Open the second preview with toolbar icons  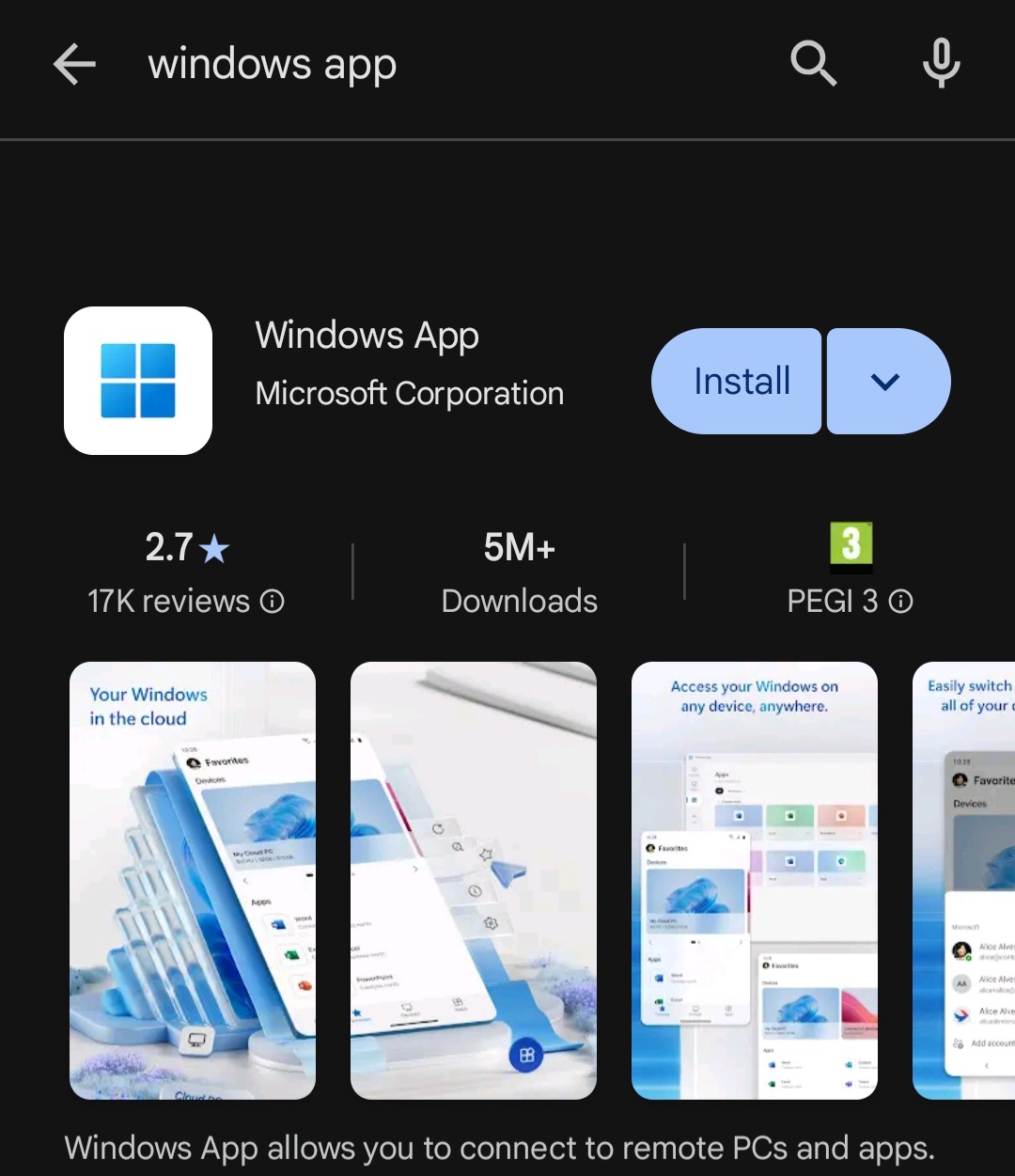pyautogui.click(x=473, y=880)
